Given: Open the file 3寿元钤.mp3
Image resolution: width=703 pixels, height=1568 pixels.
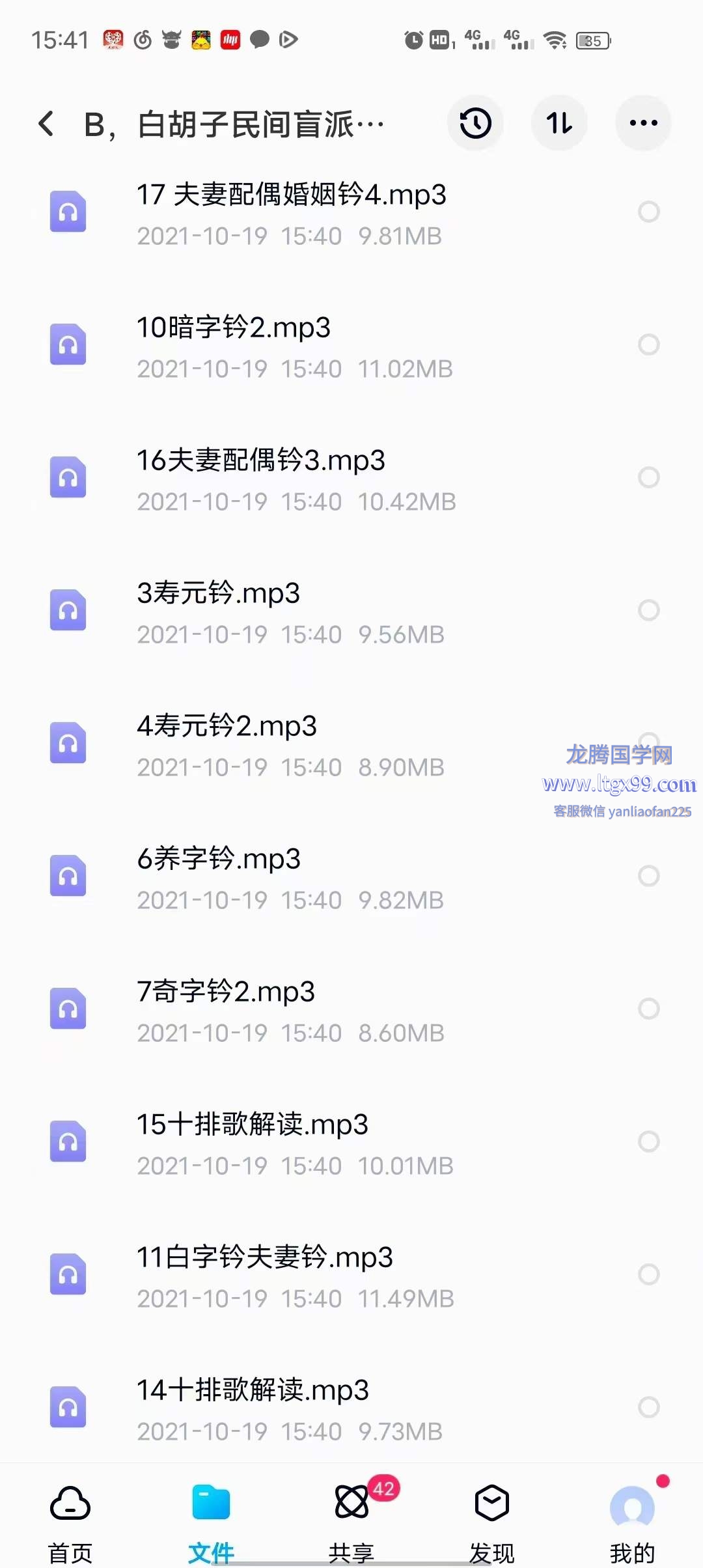Looking at the screenshot, I should click(x=351, y=611).
